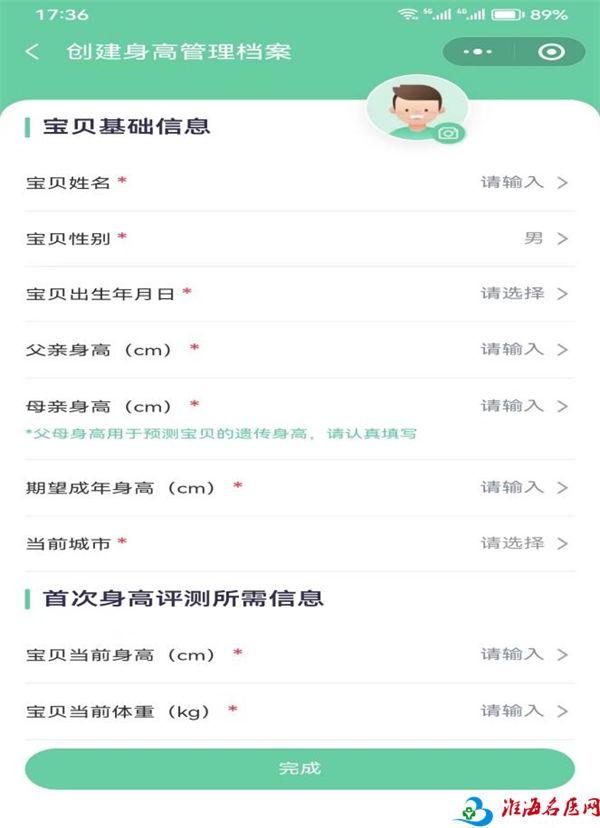Pick 当前城市
The width and height of the screenshot is (600, 828).
click(522, 543)
